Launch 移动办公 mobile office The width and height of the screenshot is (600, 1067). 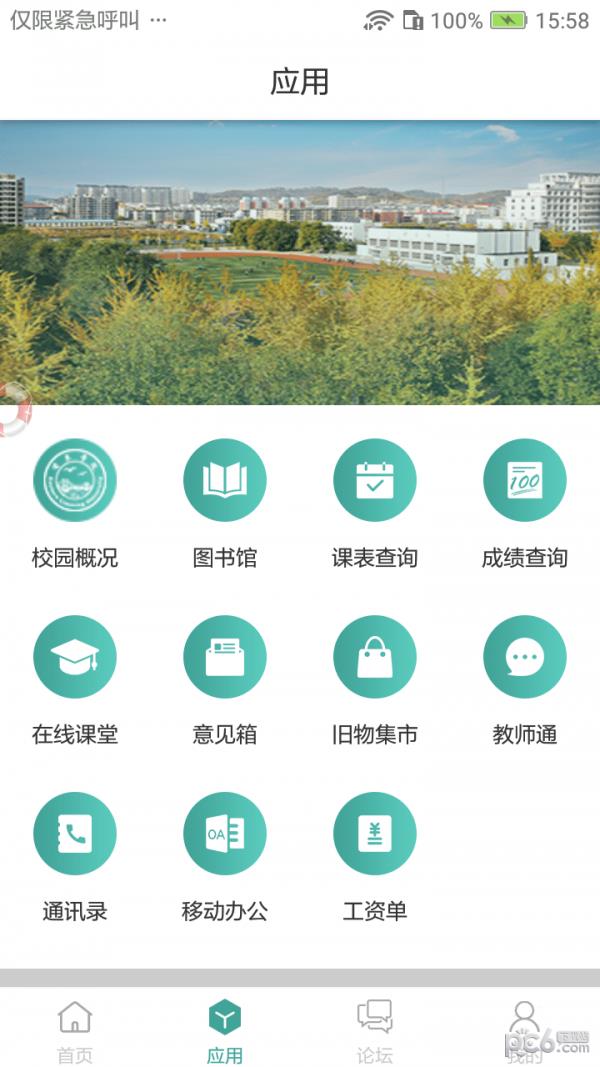225,834
